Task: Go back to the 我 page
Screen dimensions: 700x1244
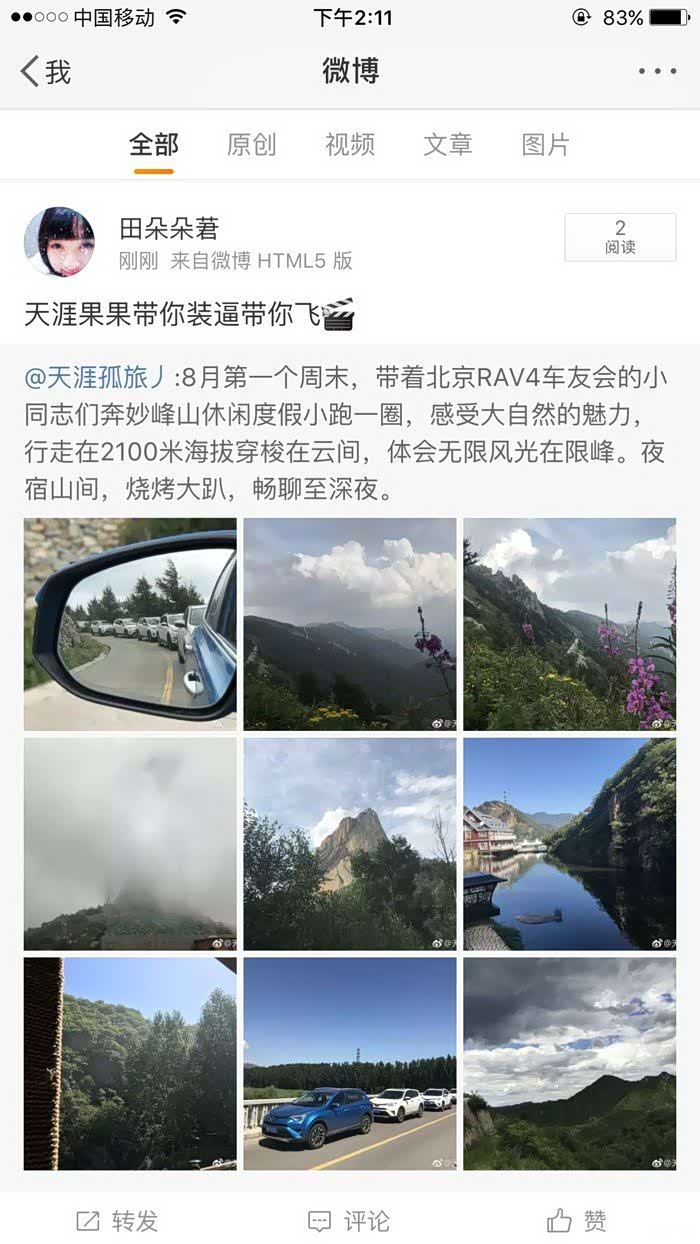Action: pyautogui.click(x=46, y=72)
